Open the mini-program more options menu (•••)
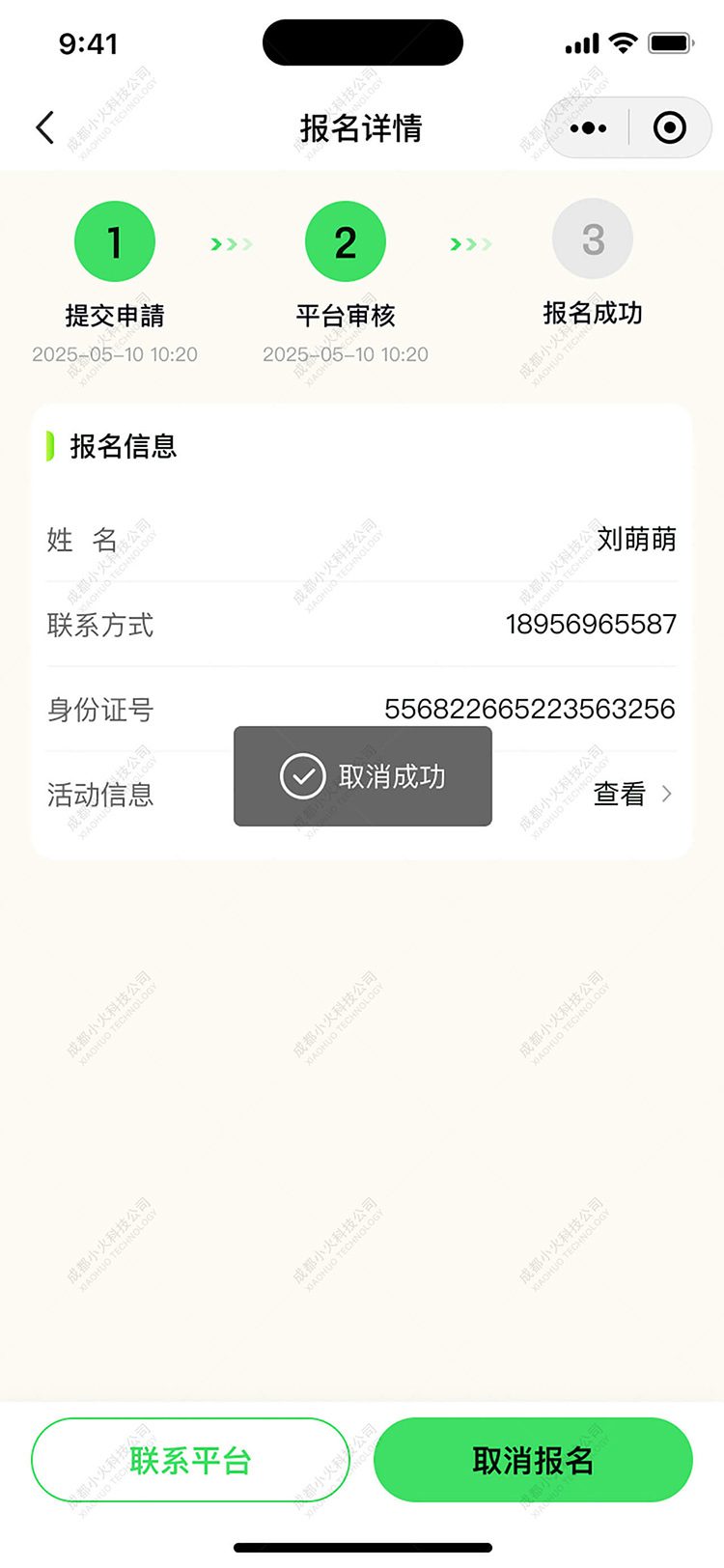This screenshot has height=1568, width=724. click(589, 126)
